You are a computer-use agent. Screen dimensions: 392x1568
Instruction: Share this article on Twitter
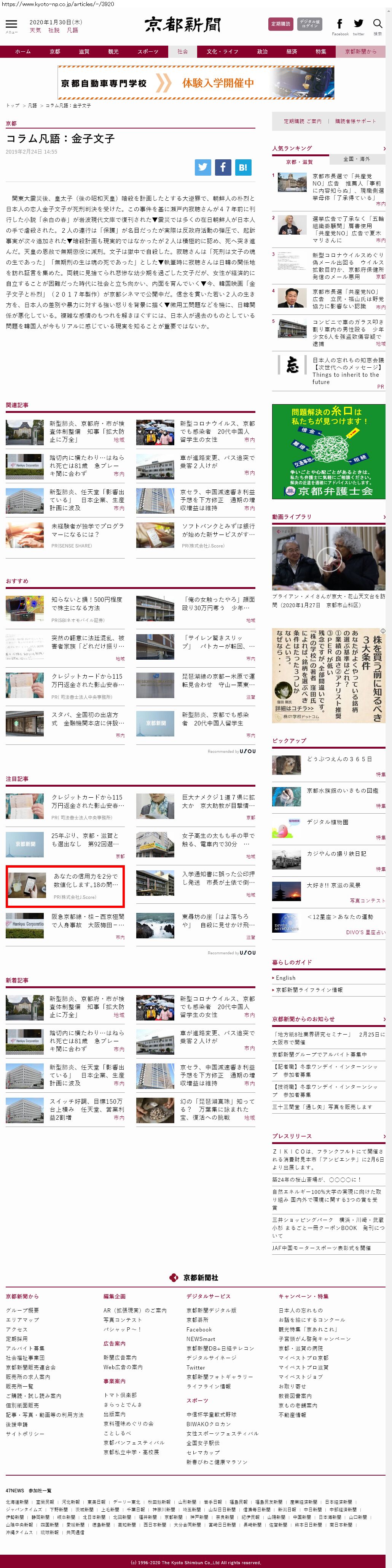(203, 167)
